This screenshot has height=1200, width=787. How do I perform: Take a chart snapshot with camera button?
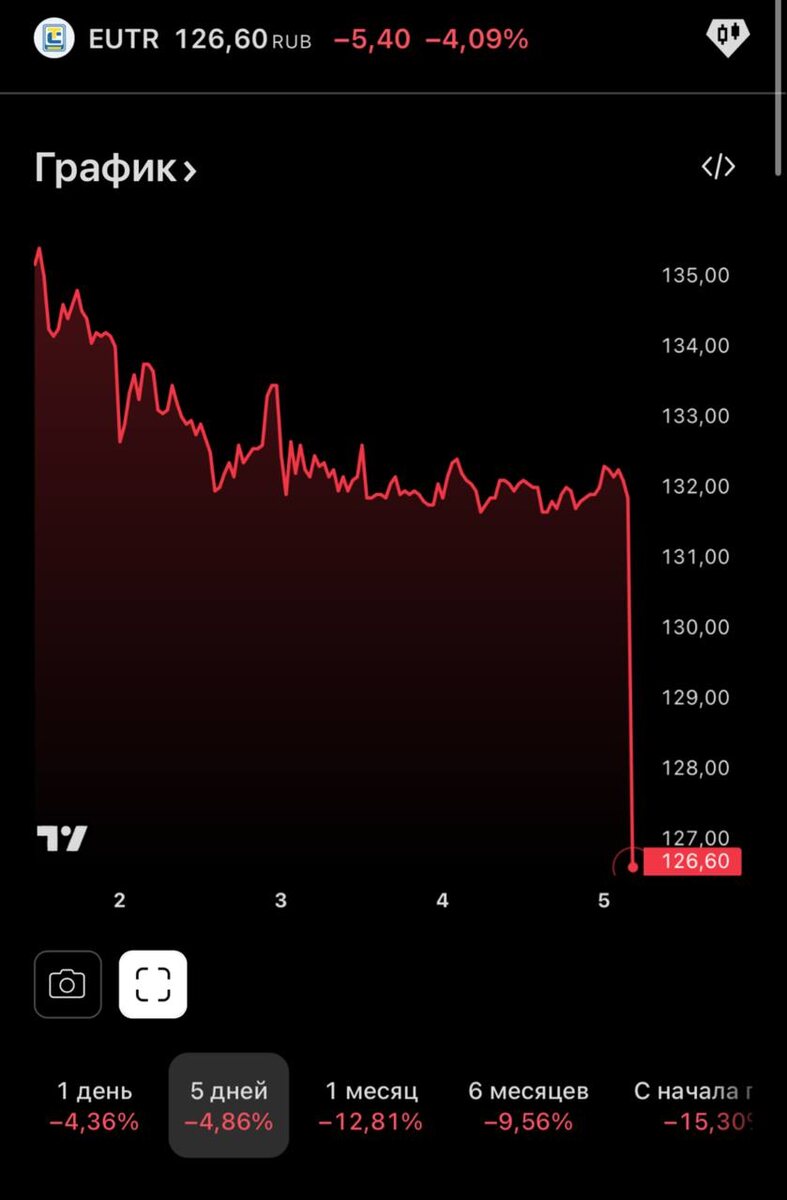68,984
